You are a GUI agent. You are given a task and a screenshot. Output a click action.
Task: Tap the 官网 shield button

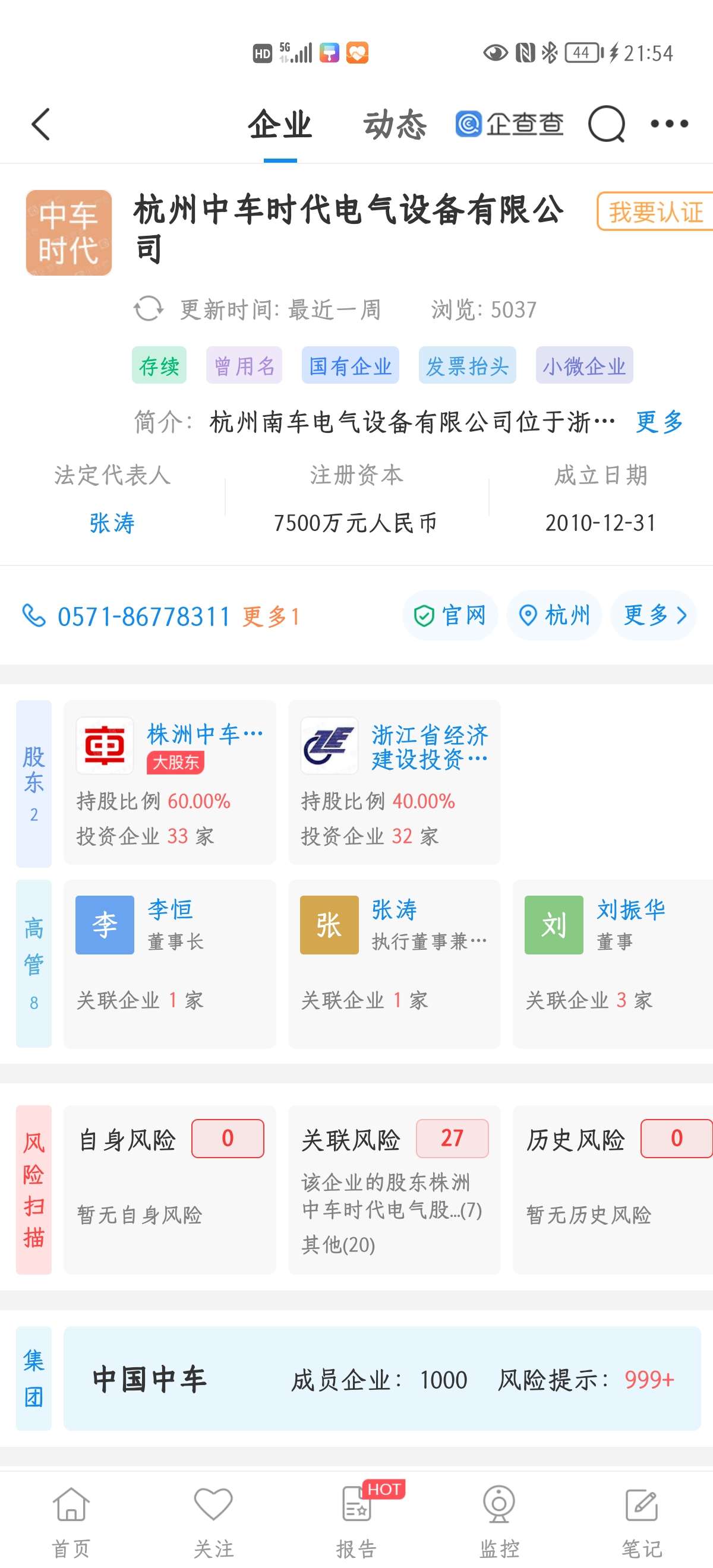coord(450,615)
